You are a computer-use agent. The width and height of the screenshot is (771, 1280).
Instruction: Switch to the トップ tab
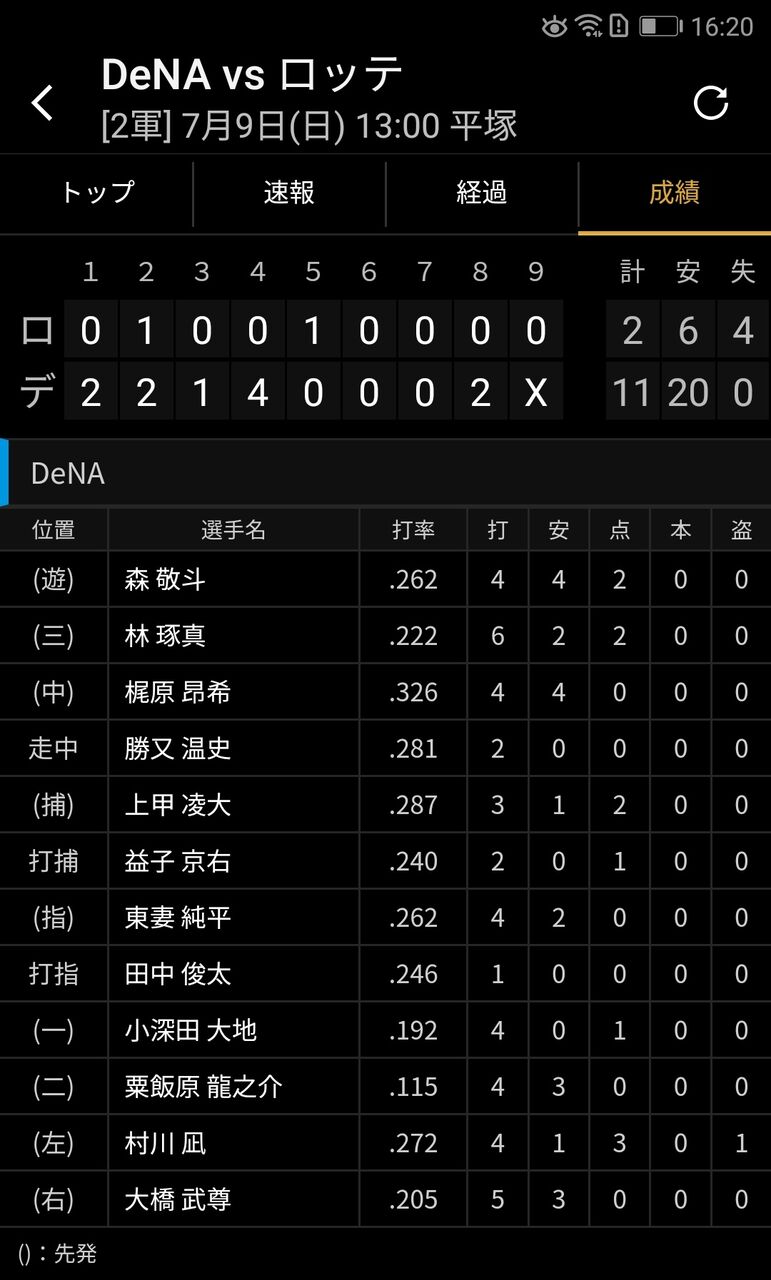(x=96, y=195)
